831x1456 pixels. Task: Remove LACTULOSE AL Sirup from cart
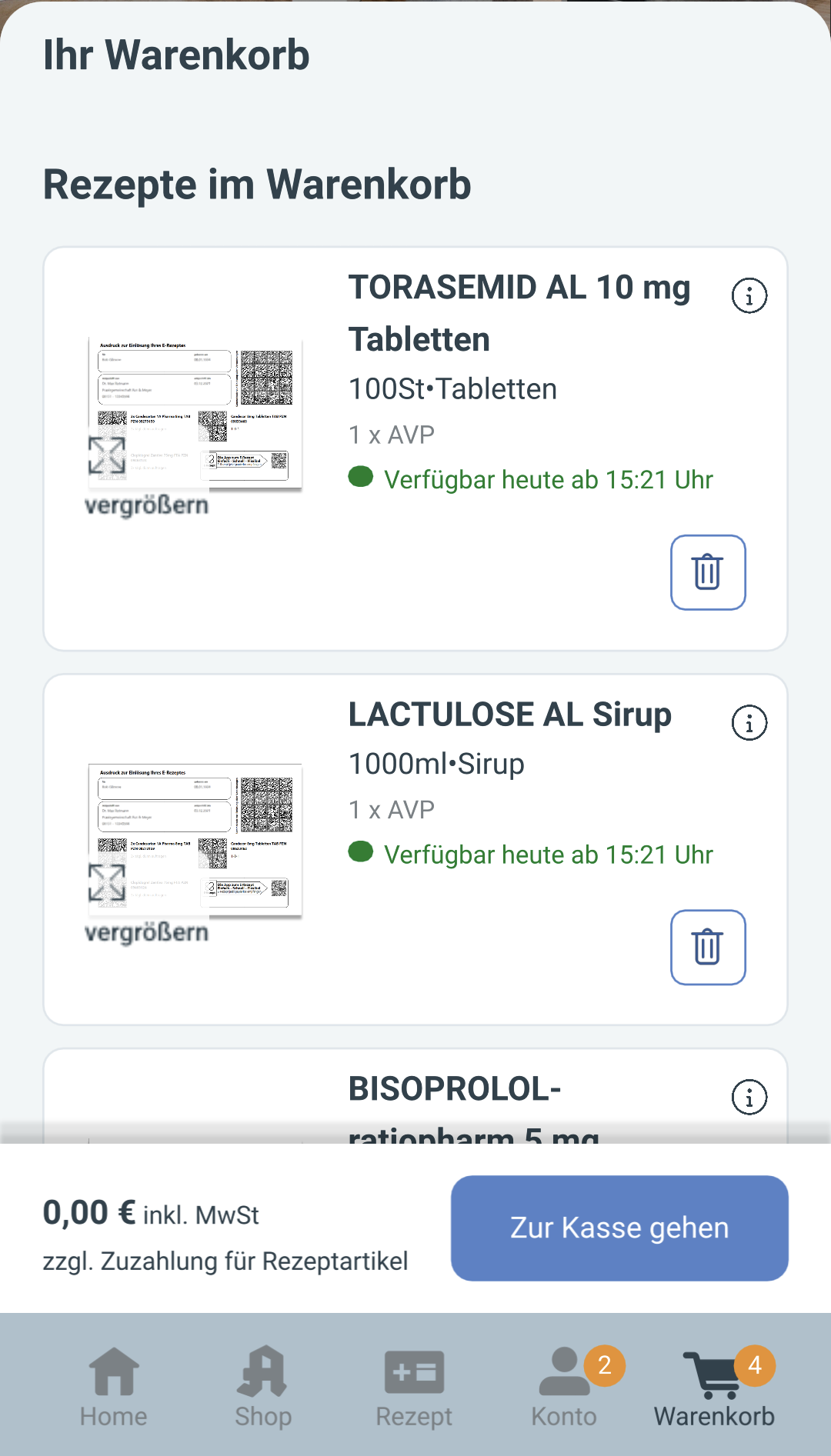coord(708,948)
